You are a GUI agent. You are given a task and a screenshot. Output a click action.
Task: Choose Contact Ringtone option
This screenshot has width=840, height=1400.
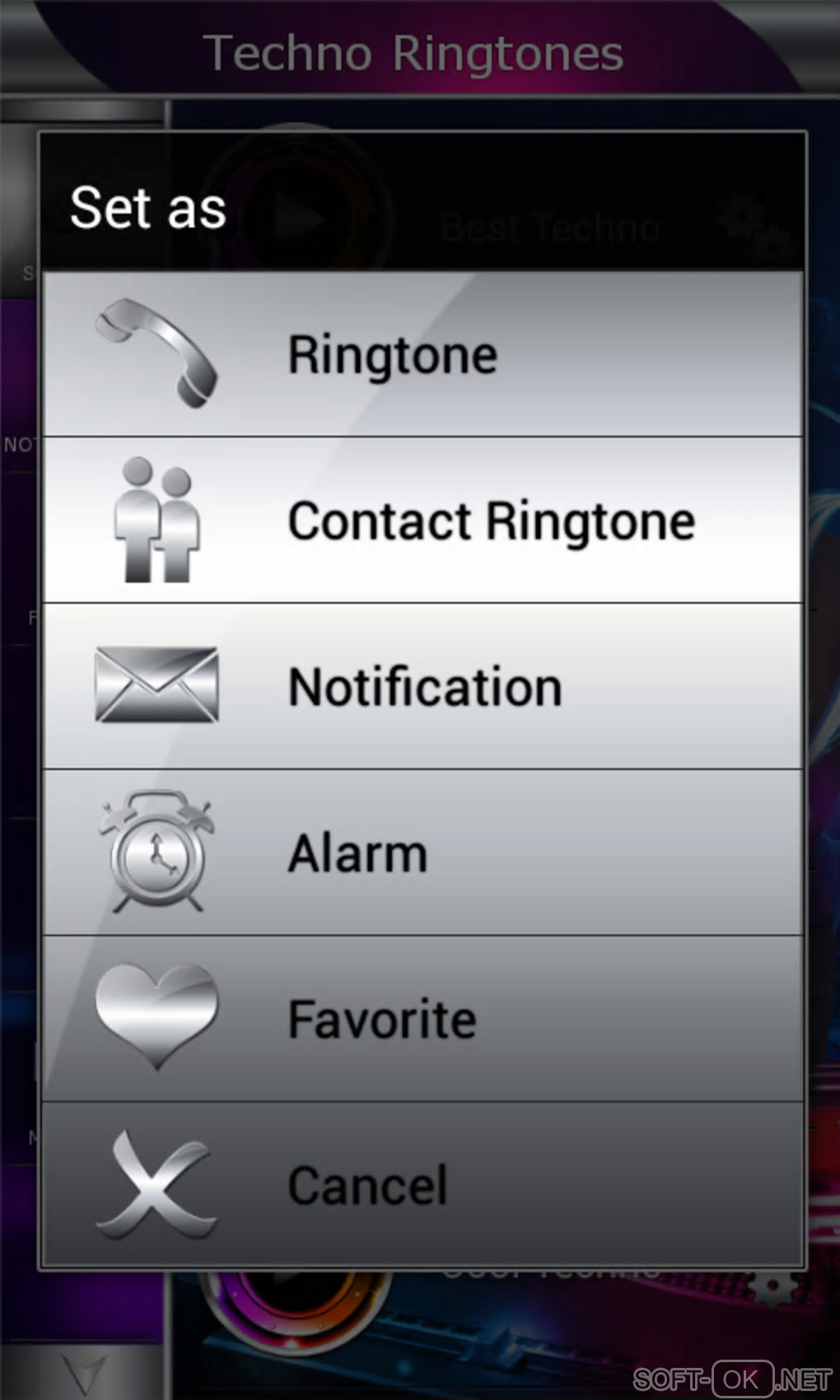[x=422, y=520]
